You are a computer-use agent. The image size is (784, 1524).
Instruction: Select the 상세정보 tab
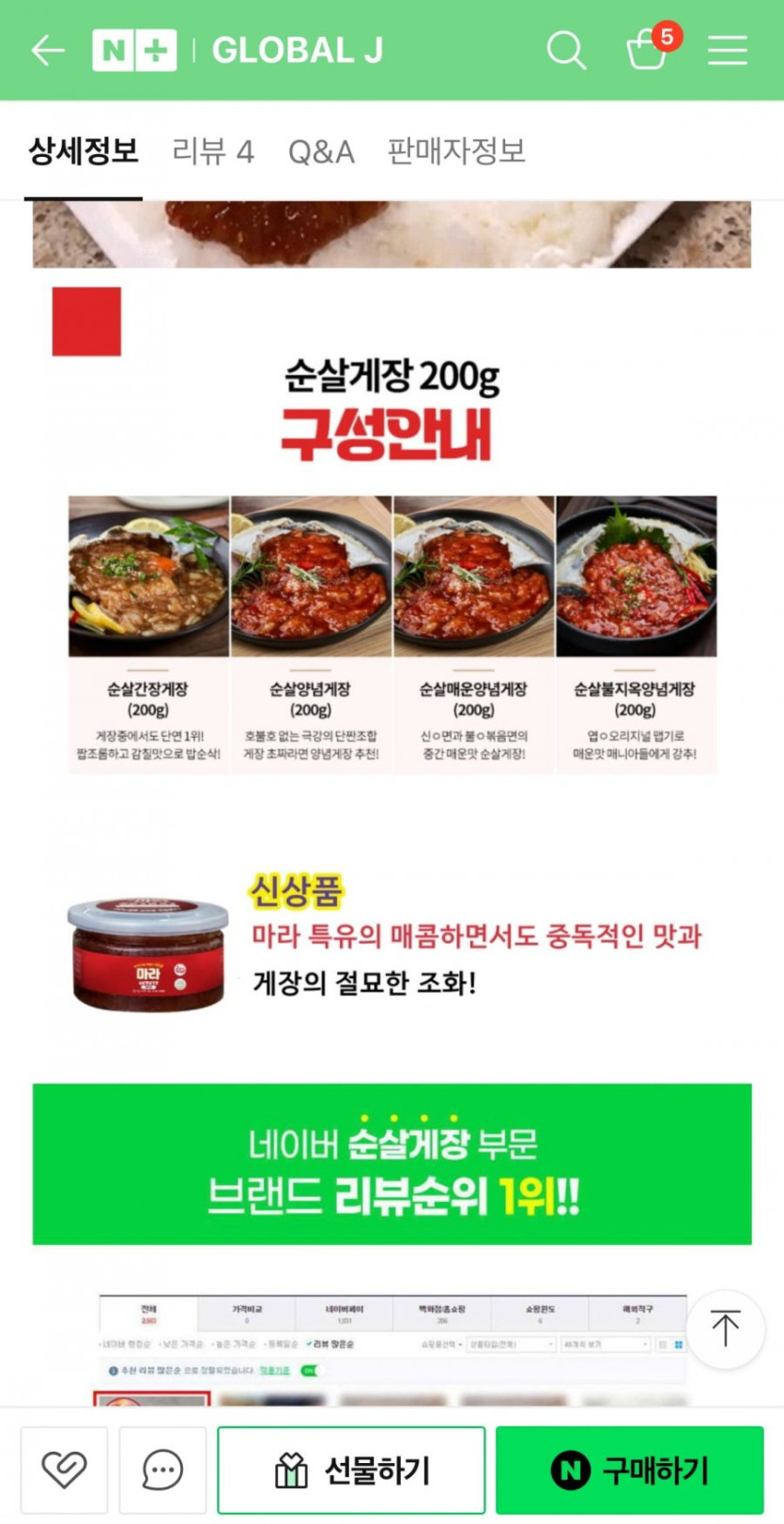(84, 151)
